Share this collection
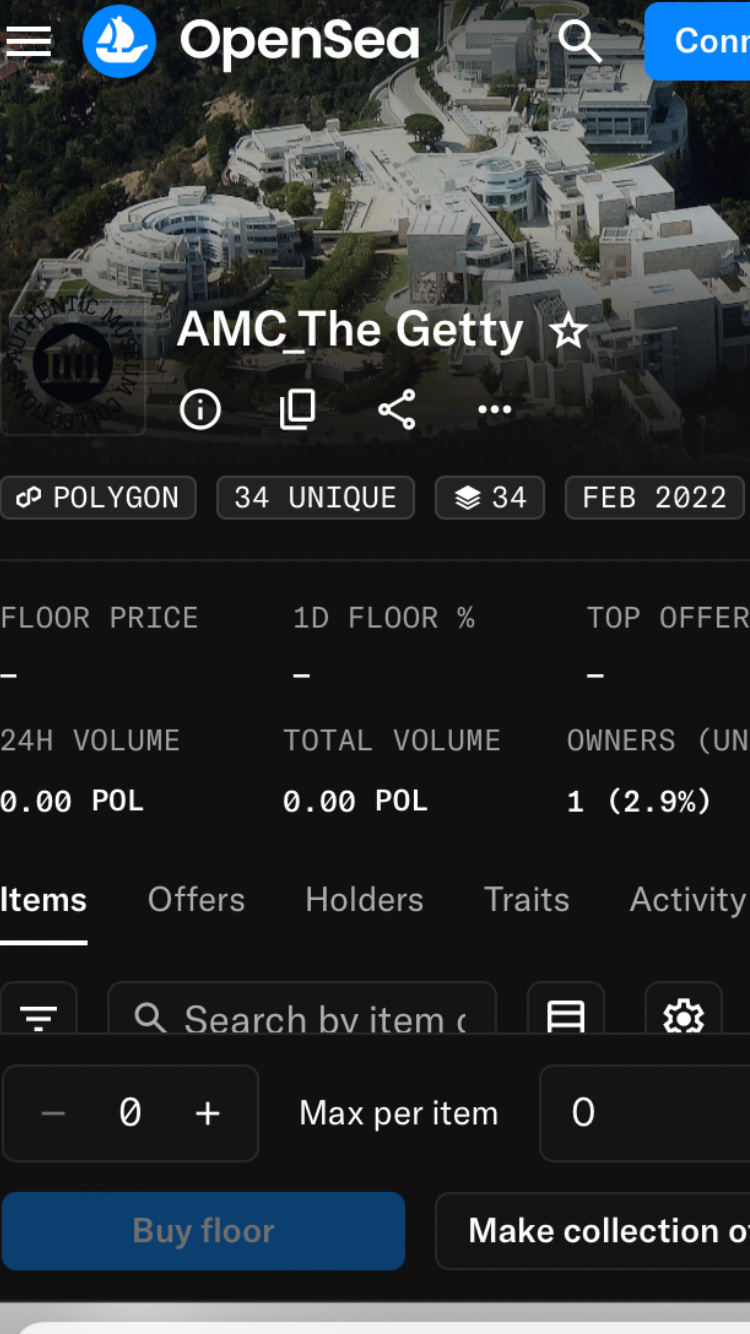This screenshot has height=1334, width=750. point(397,409)
